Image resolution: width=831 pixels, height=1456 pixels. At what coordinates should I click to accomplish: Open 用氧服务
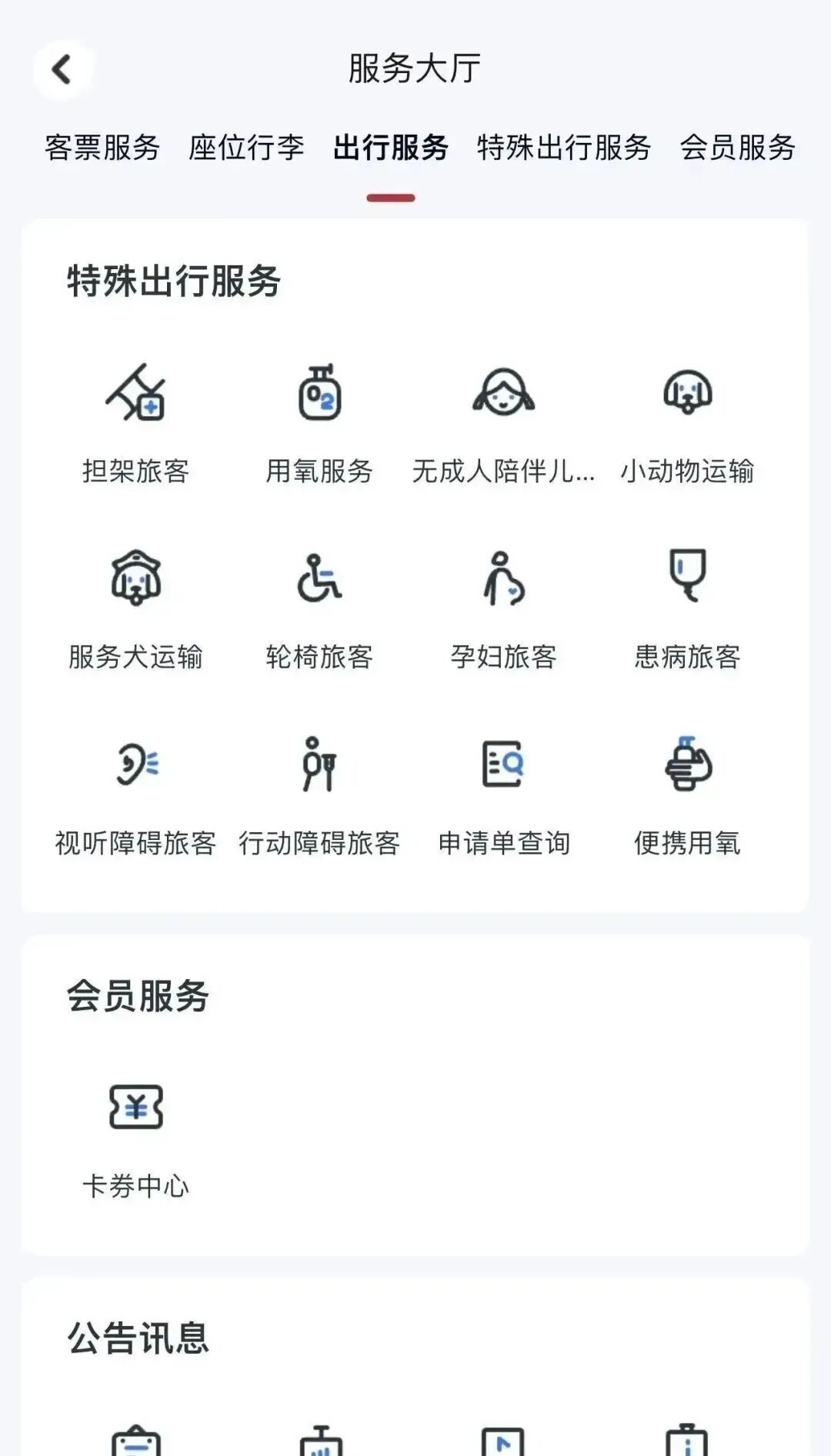coord(319,421)
